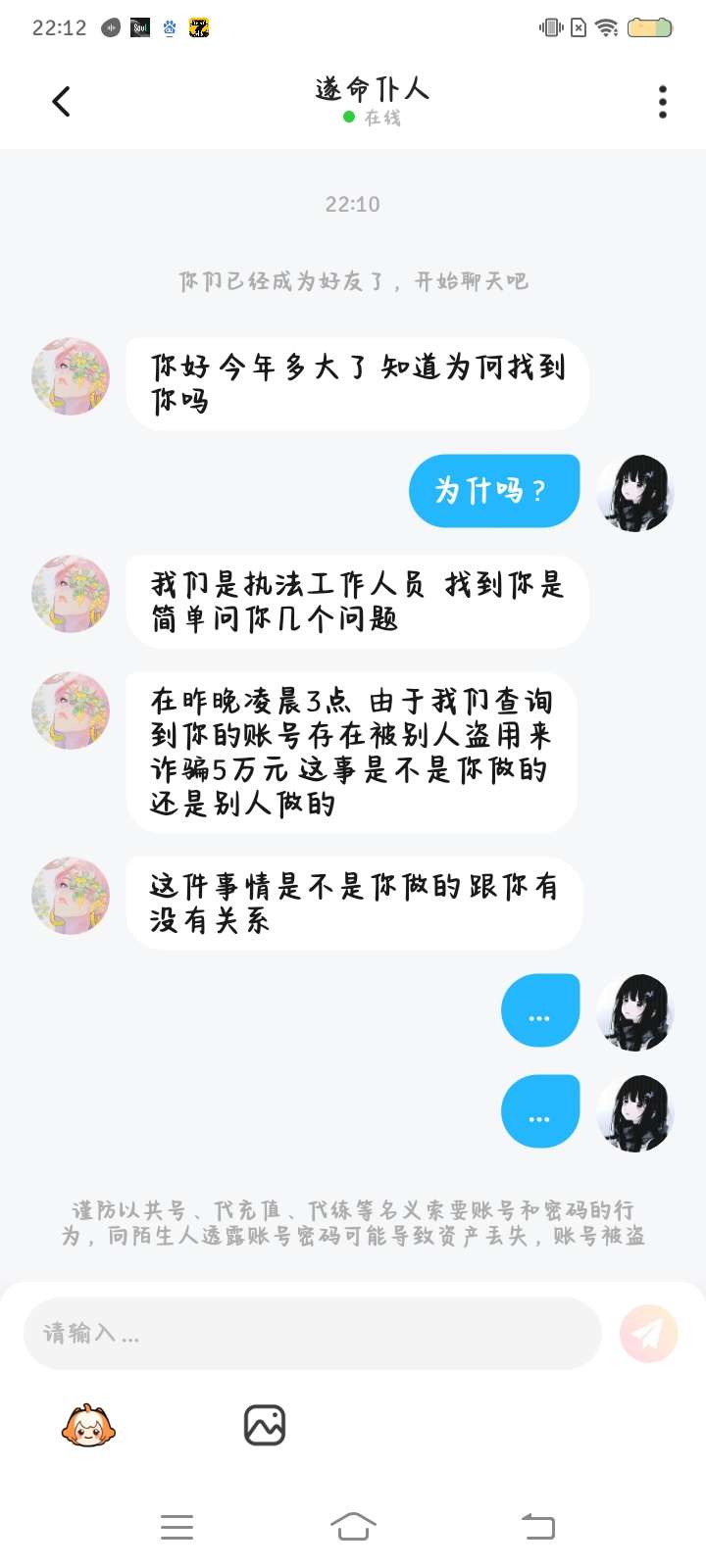706x1568 pixels.
Task: Open the emoji sticker picker
Action: (88, 1426)
